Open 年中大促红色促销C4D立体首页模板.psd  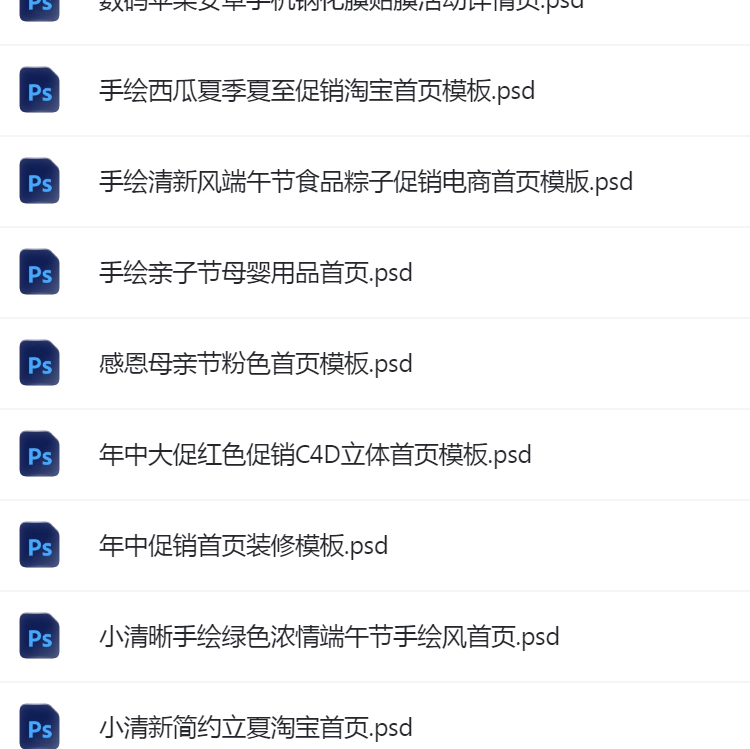click(315, 455)
